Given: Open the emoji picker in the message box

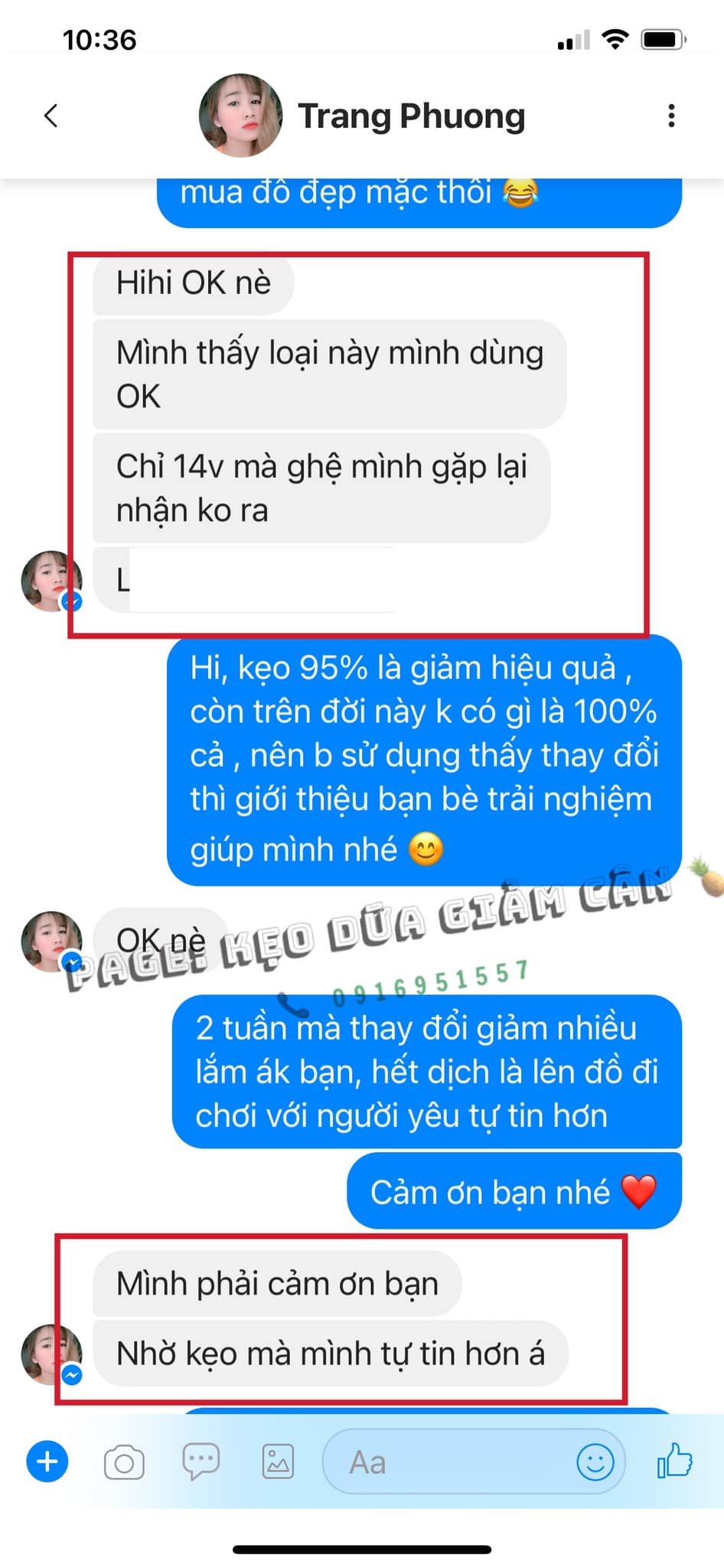Looking at the screenshot, I should [x=595, y=1462].
